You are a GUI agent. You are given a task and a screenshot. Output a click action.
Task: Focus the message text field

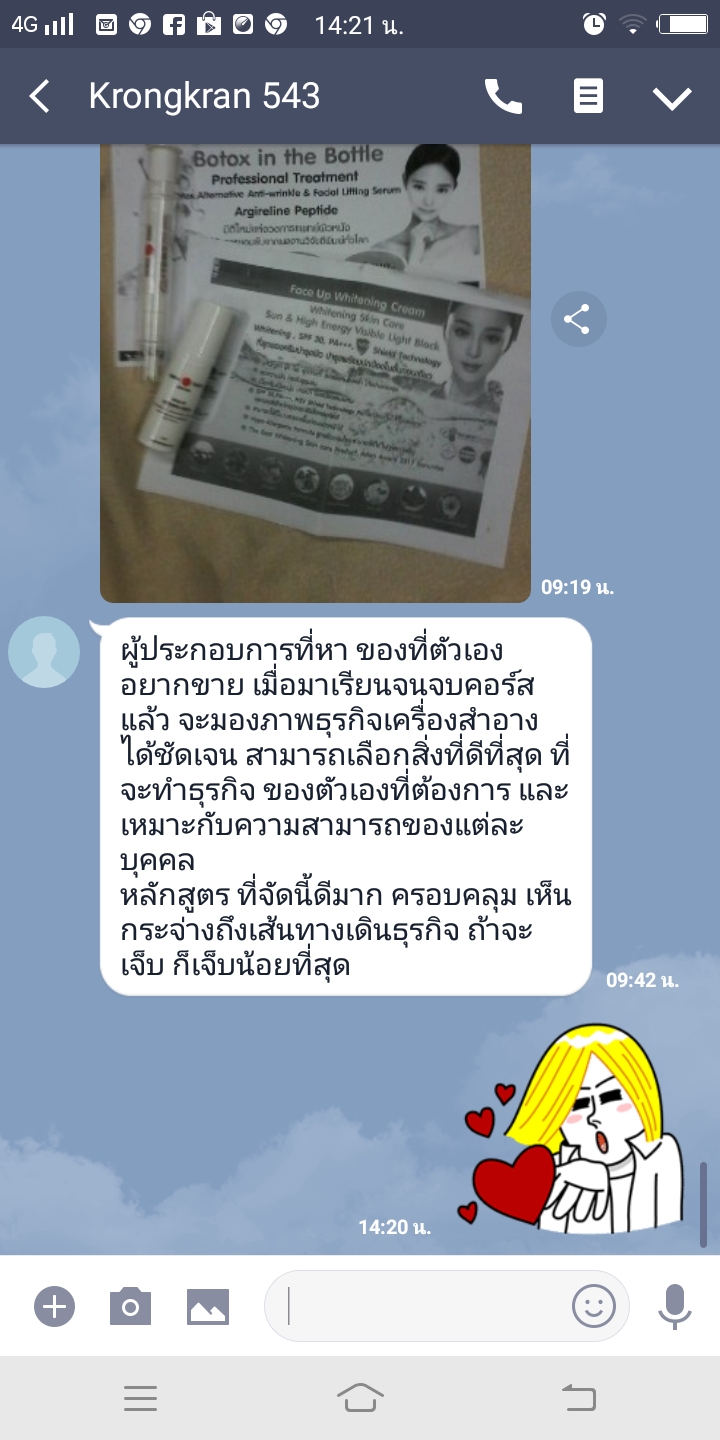(x=420, y=1306)
